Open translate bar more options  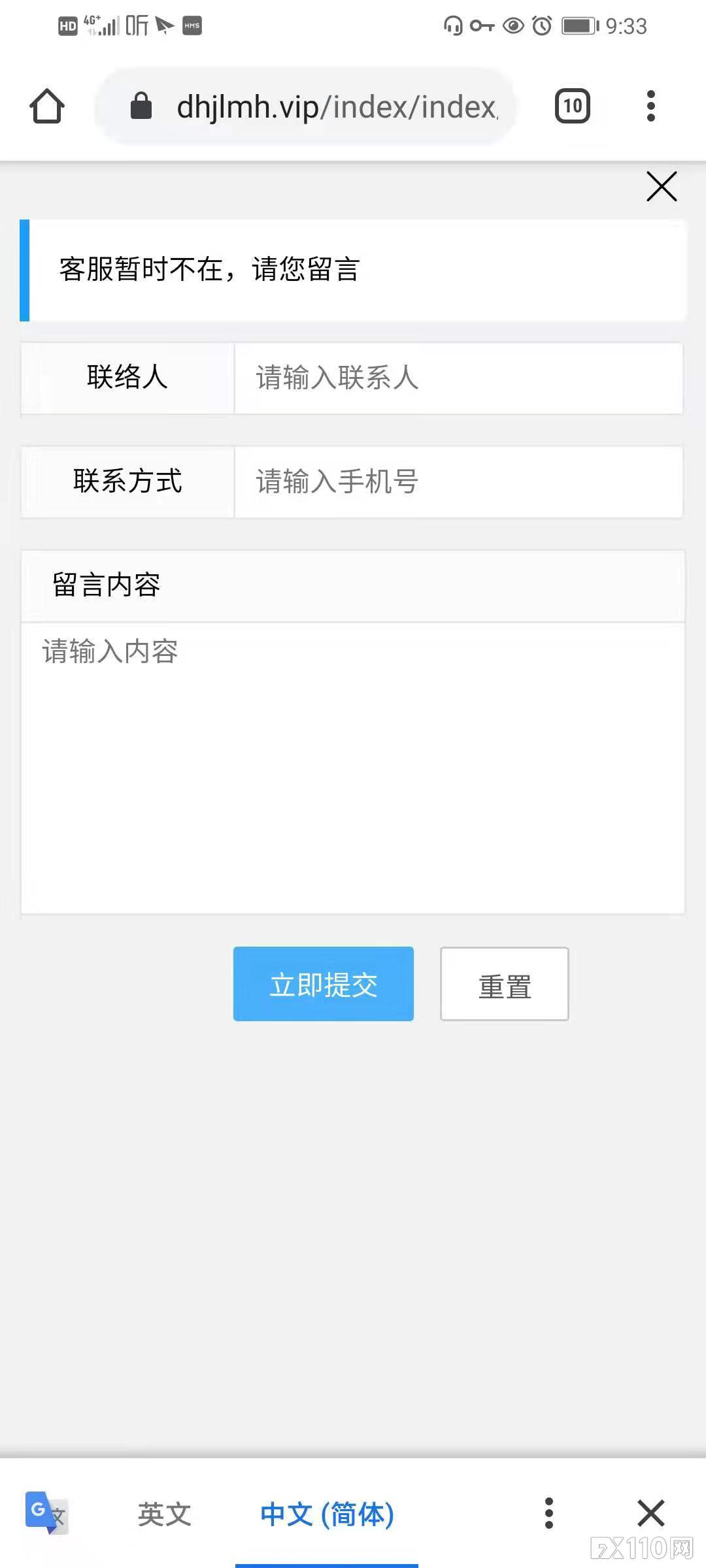549,1514
